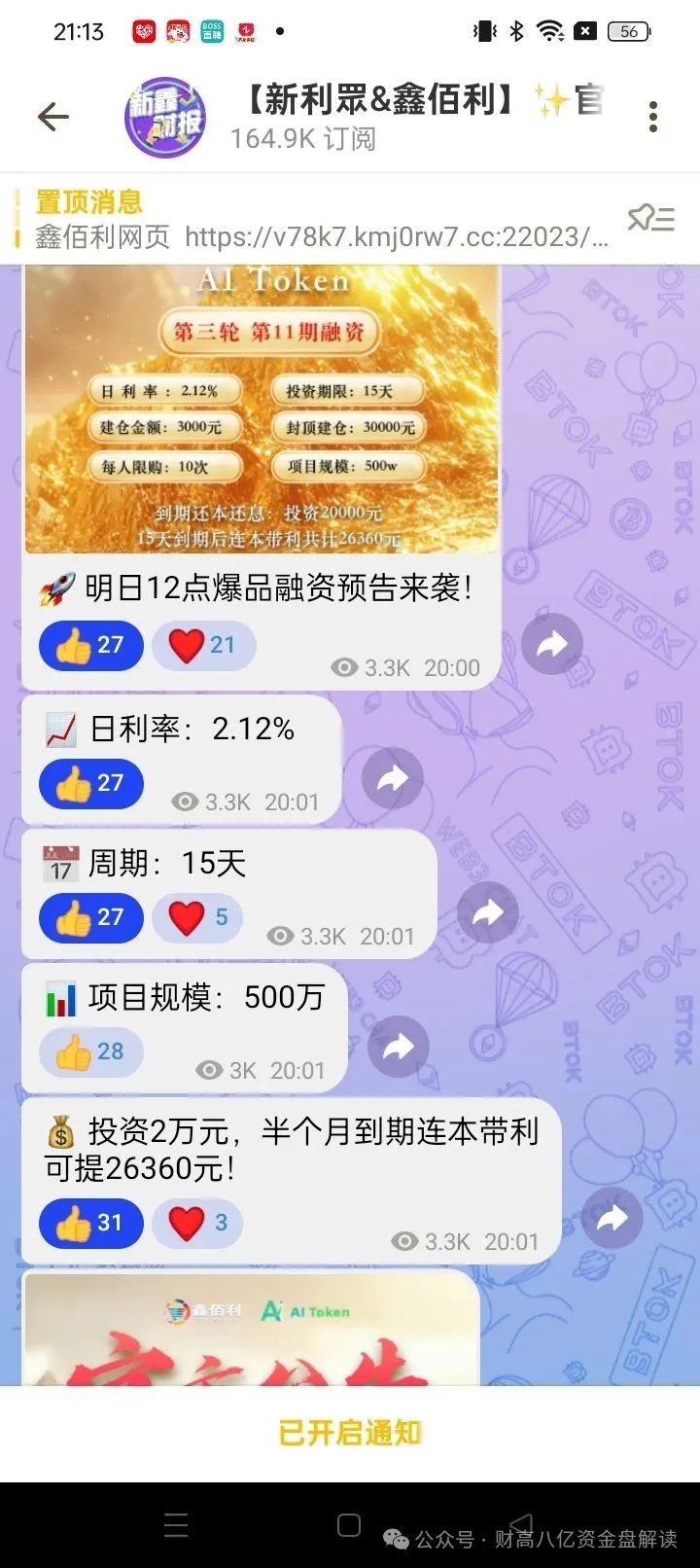
Task: Forward the 明日12点爆品融资预告 post
Action: pos(551,644)
